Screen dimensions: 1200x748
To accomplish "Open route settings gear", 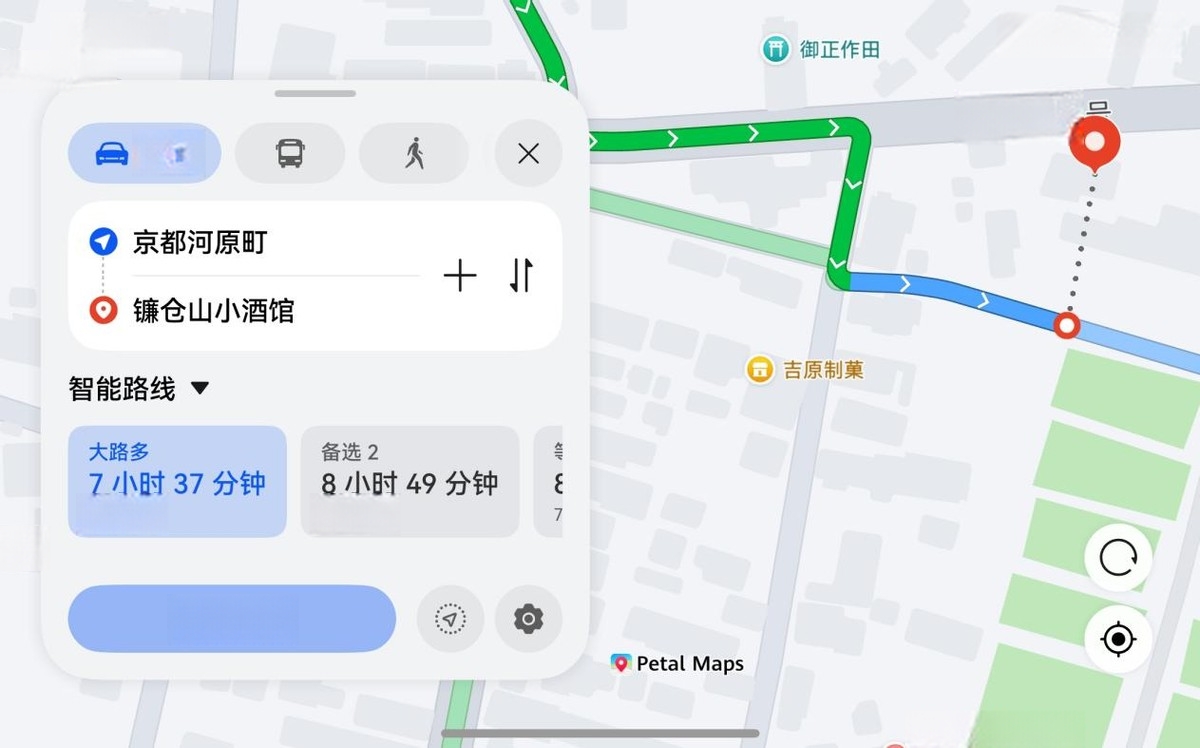I will [x=528, y=619].
